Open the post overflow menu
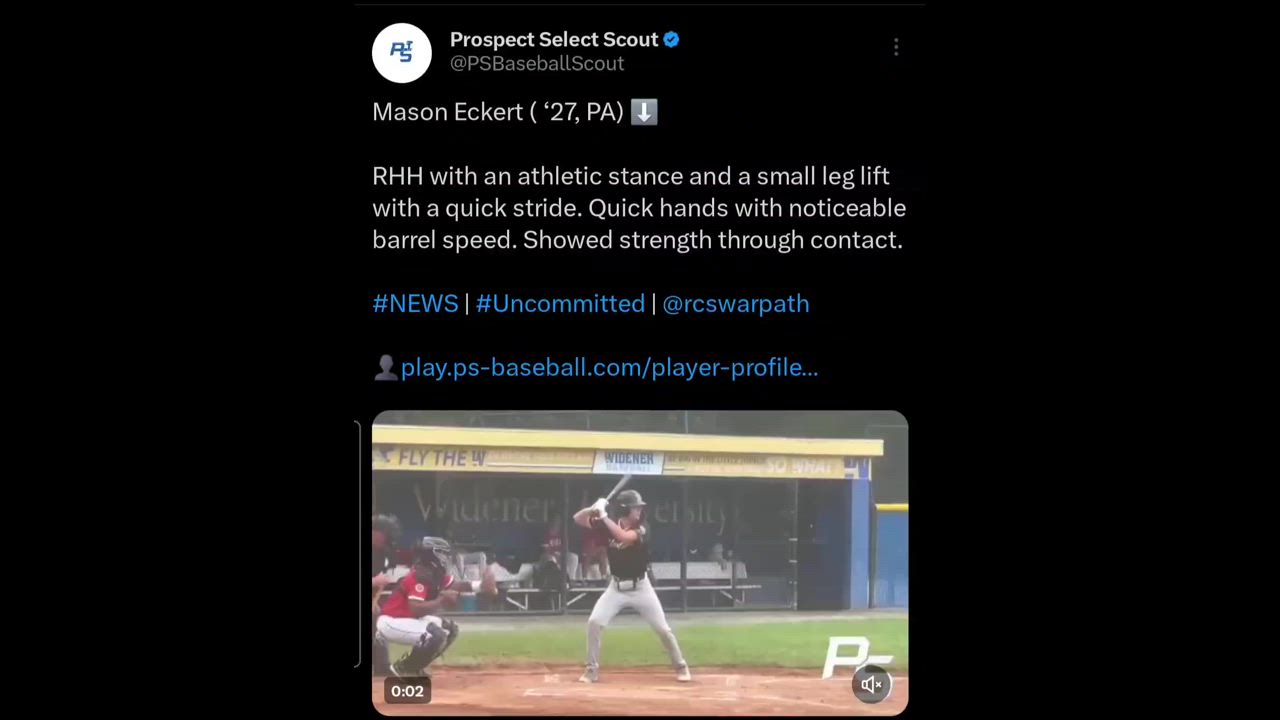This screenshot has height=720, width=1280. point(896,47)
